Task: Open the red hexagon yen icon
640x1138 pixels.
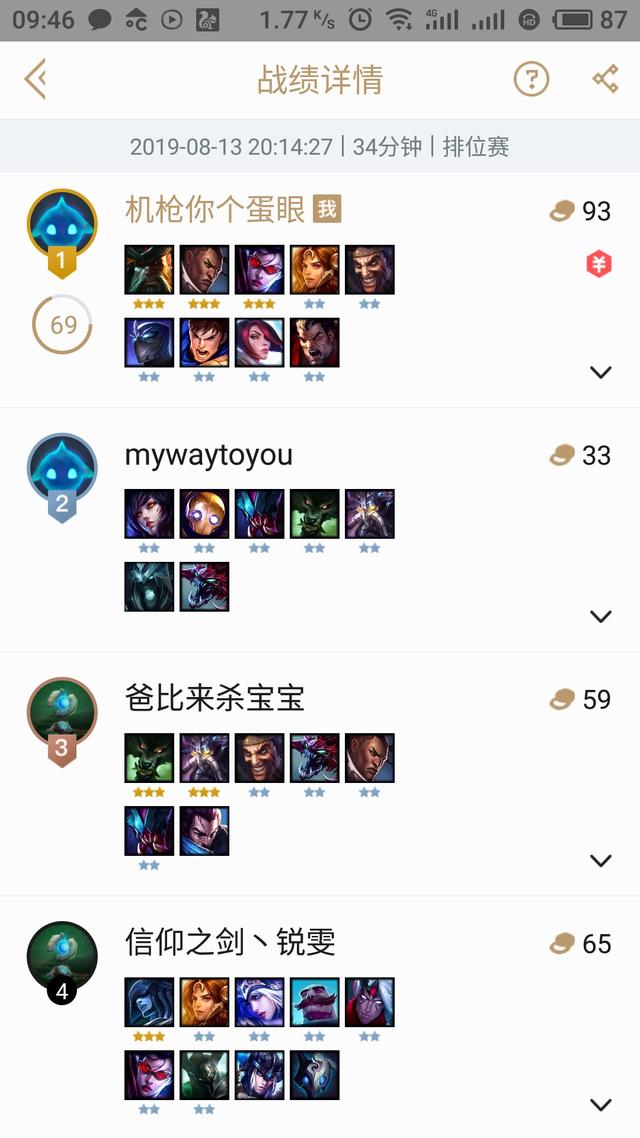Action: 598,265
